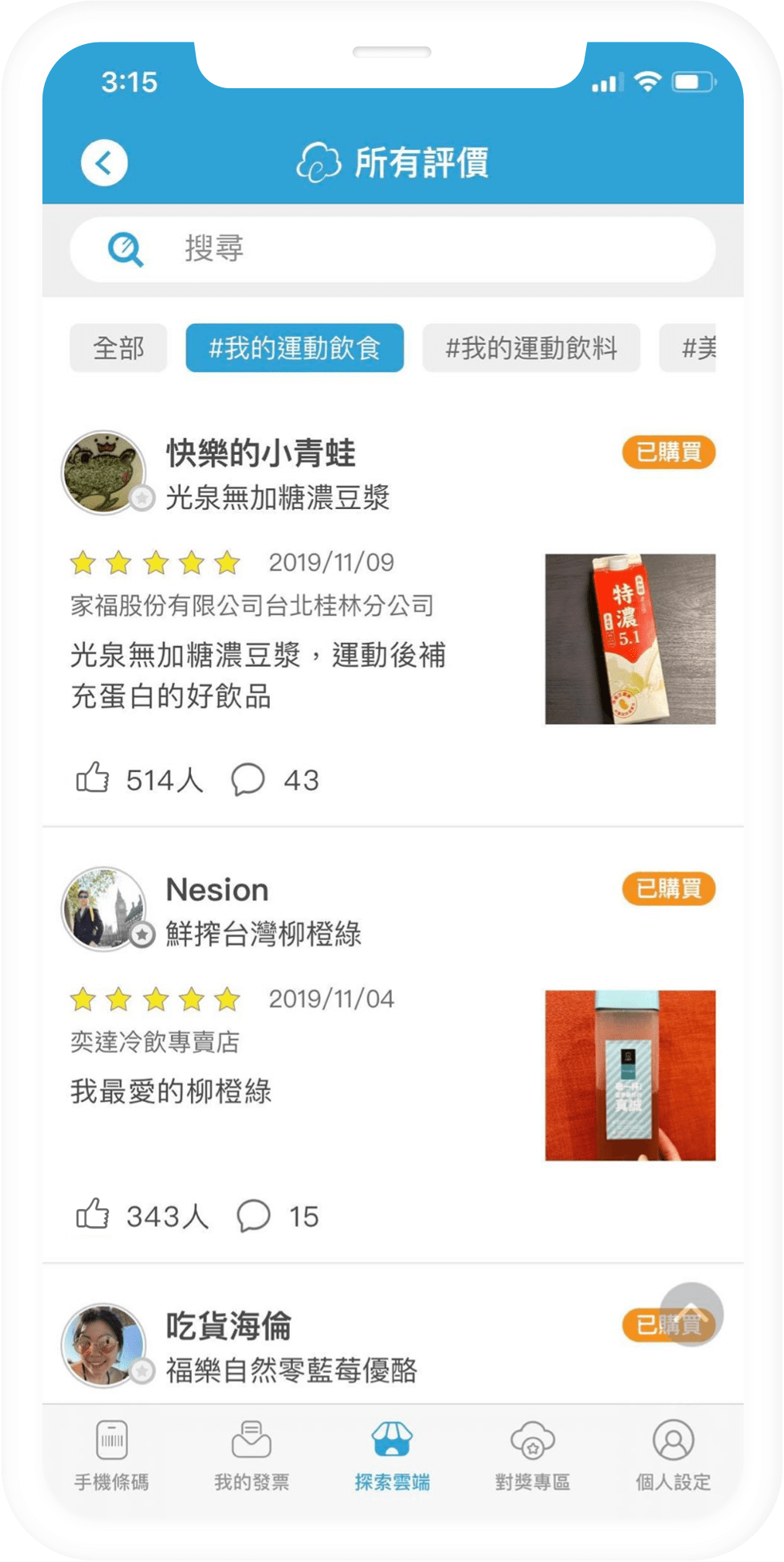Open the 個人設定 tab
784x1562 pixels.
pyautogui.click(x=673, y=1454)
